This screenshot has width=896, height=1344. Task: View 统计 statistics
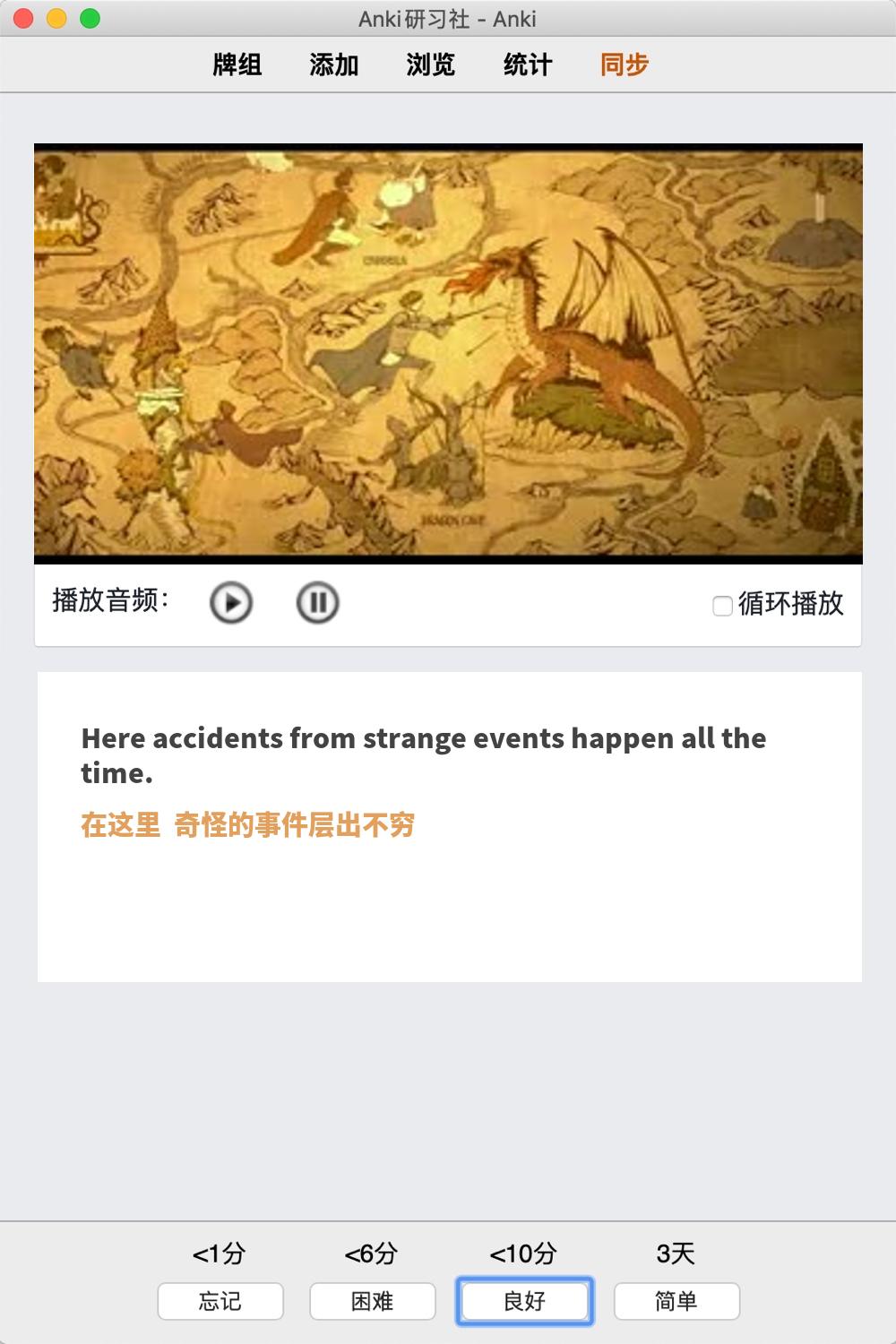(528, 65)
